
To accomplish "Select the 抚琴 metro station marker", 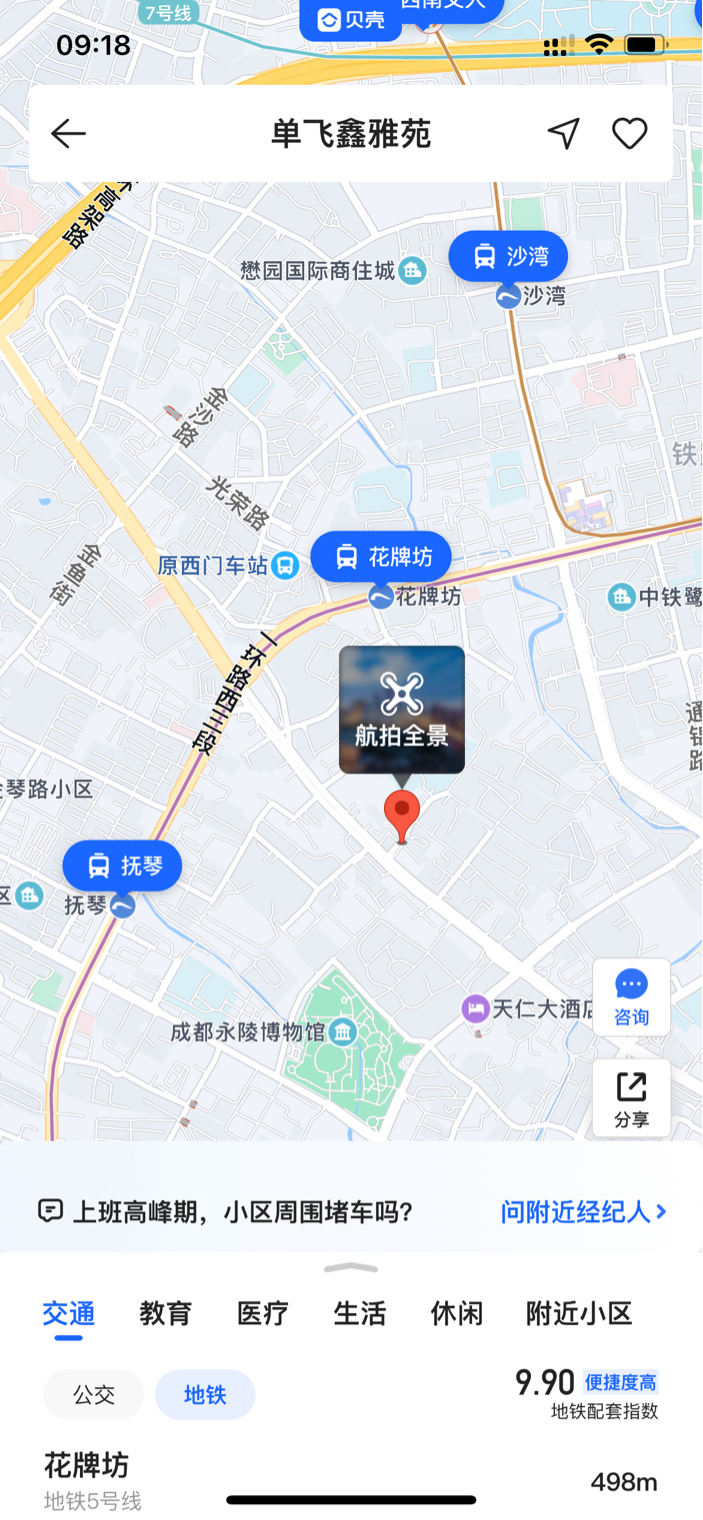I will pyautogui.click(x=122, y=866).
